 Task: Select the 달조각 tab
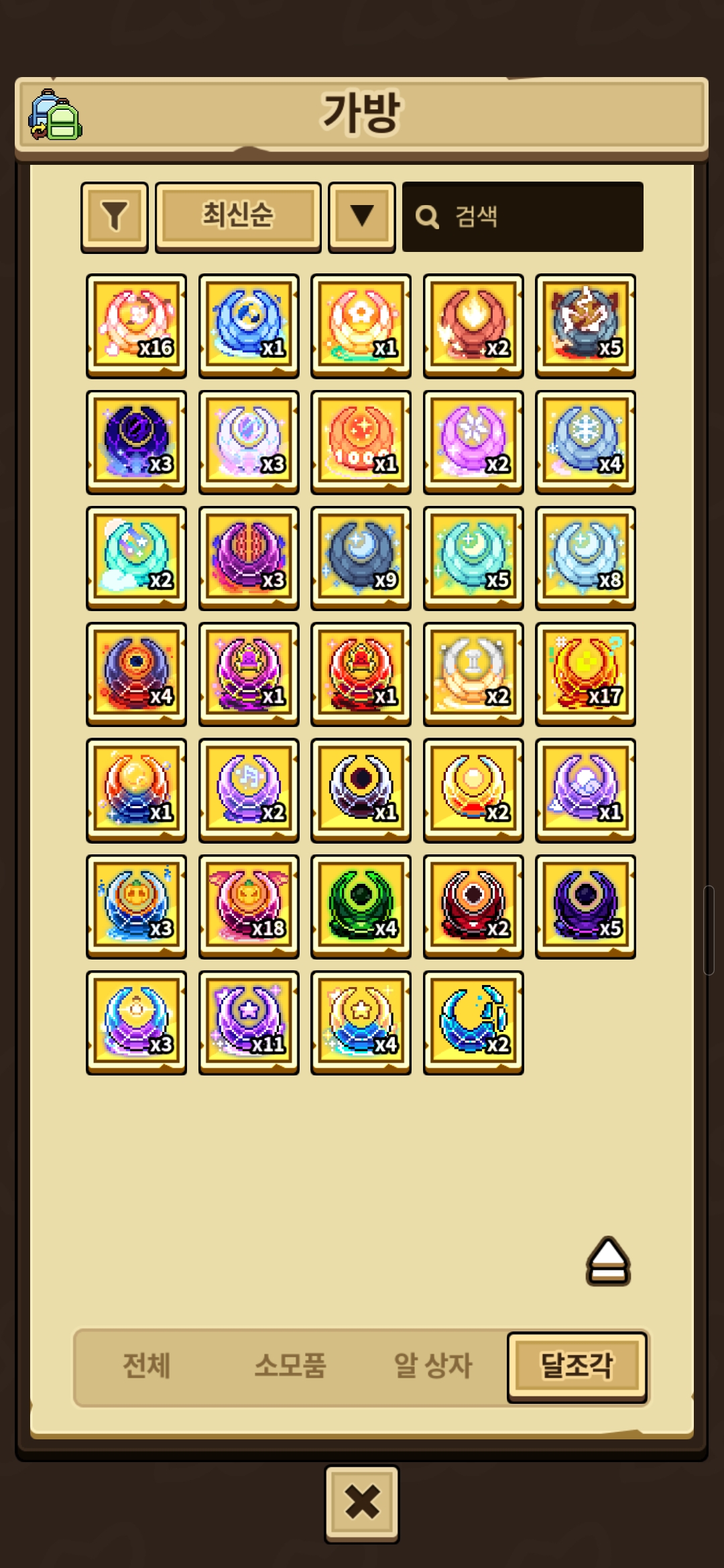pos(577,1367)
